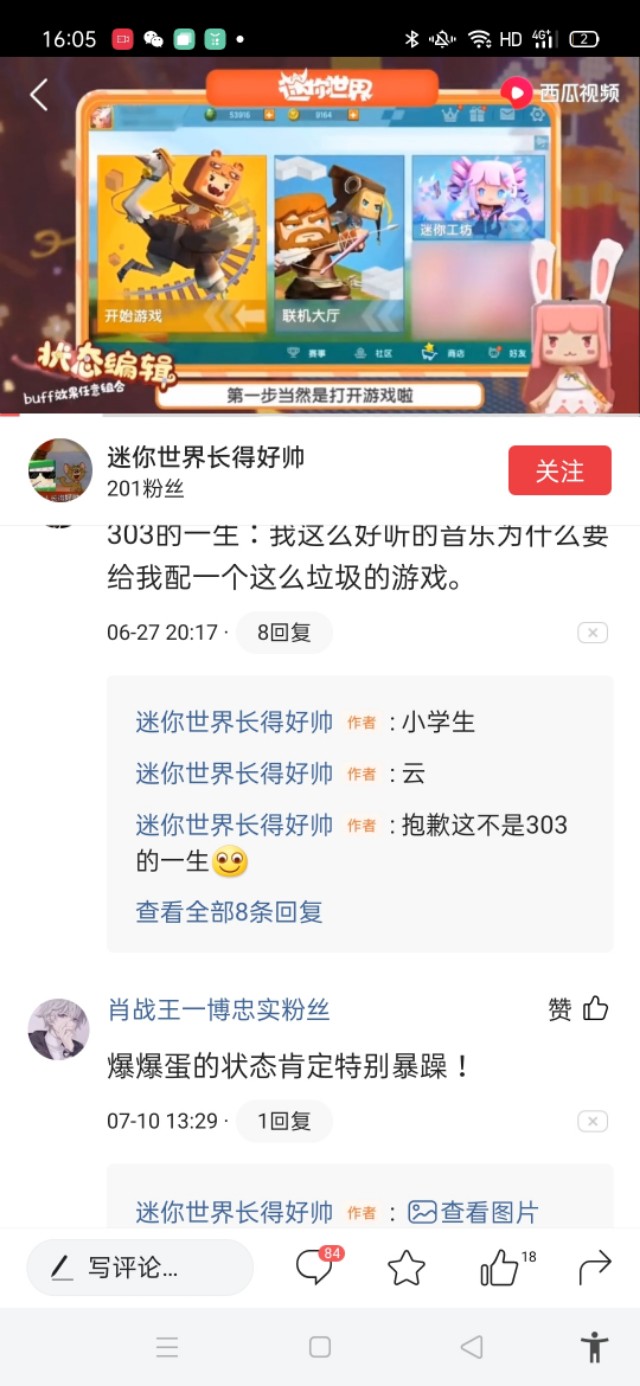
Task: Favorite this video with the star icon
Action: (406, 1268)
